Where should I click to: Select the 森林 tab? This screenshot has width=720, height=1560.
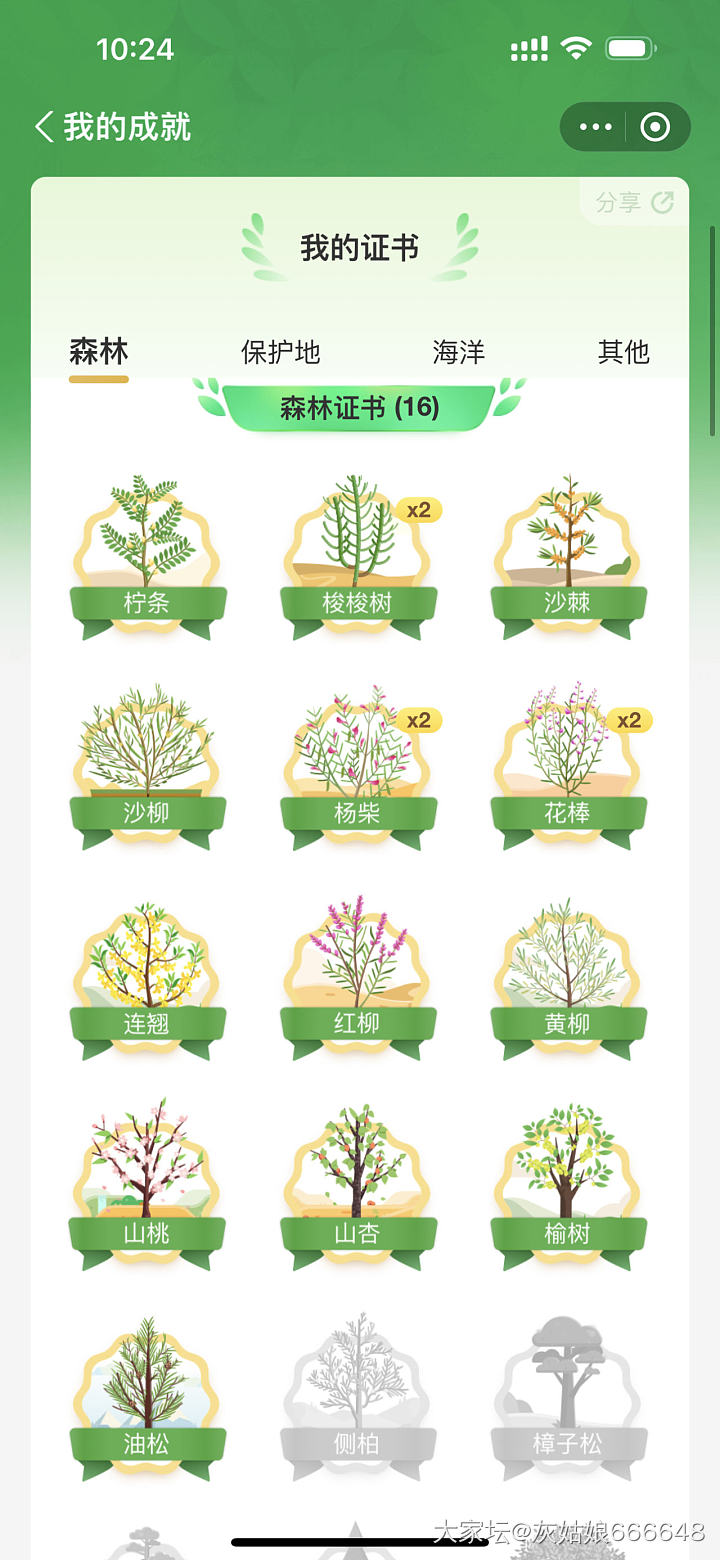(x=99, y=352)
